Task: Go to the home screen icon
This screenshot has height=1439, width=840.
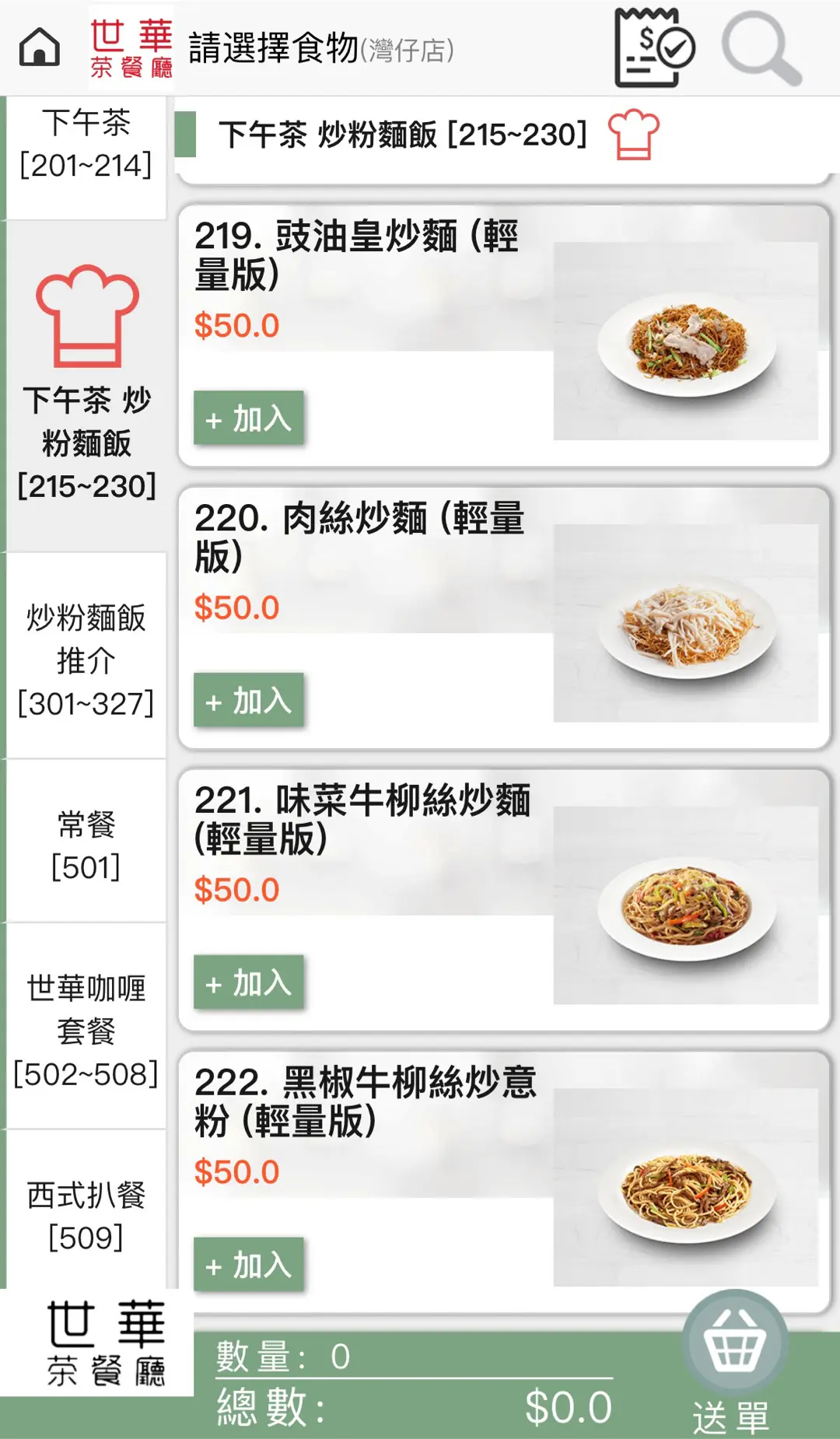Action: [x=39, y=47]
